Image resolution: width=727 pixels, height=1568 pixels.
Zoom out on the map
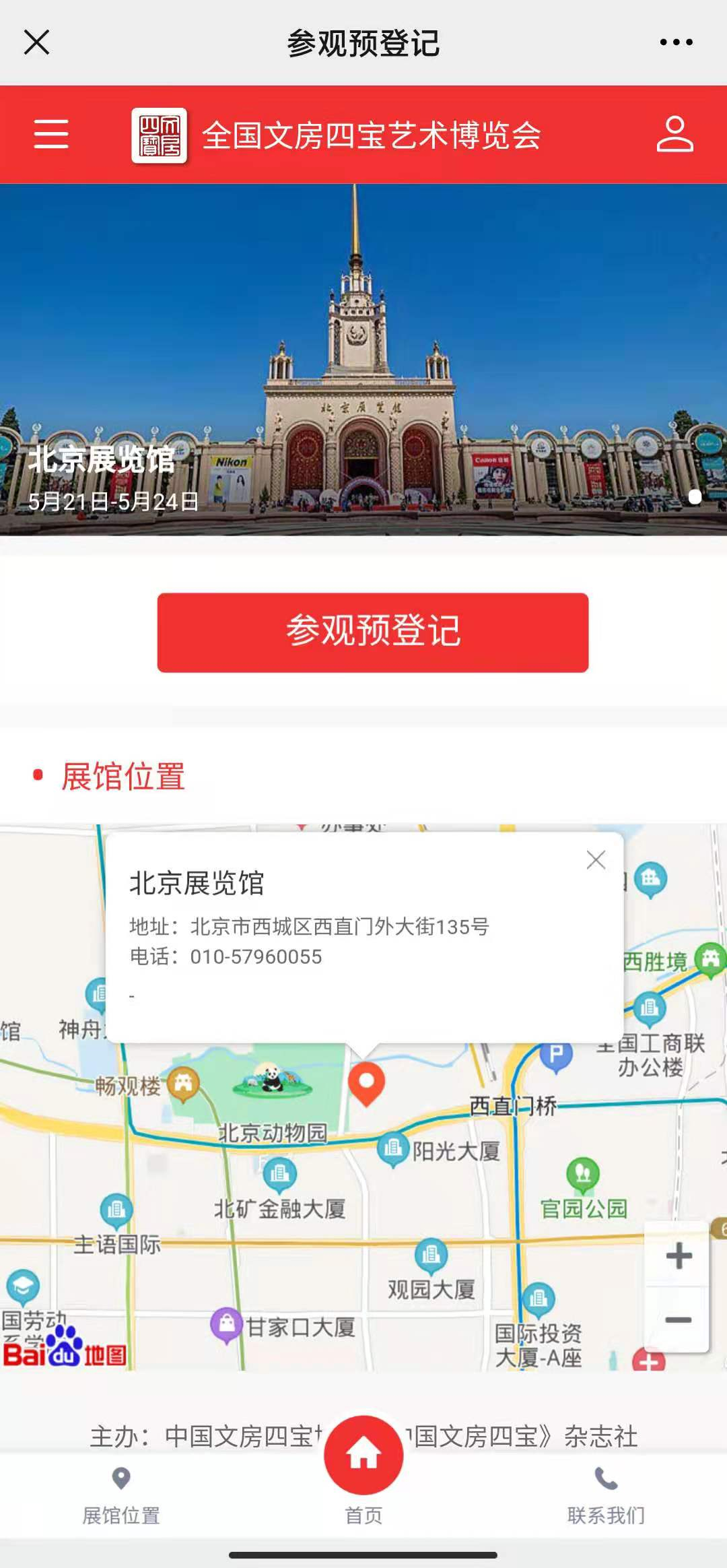[x=678, y=1319]
